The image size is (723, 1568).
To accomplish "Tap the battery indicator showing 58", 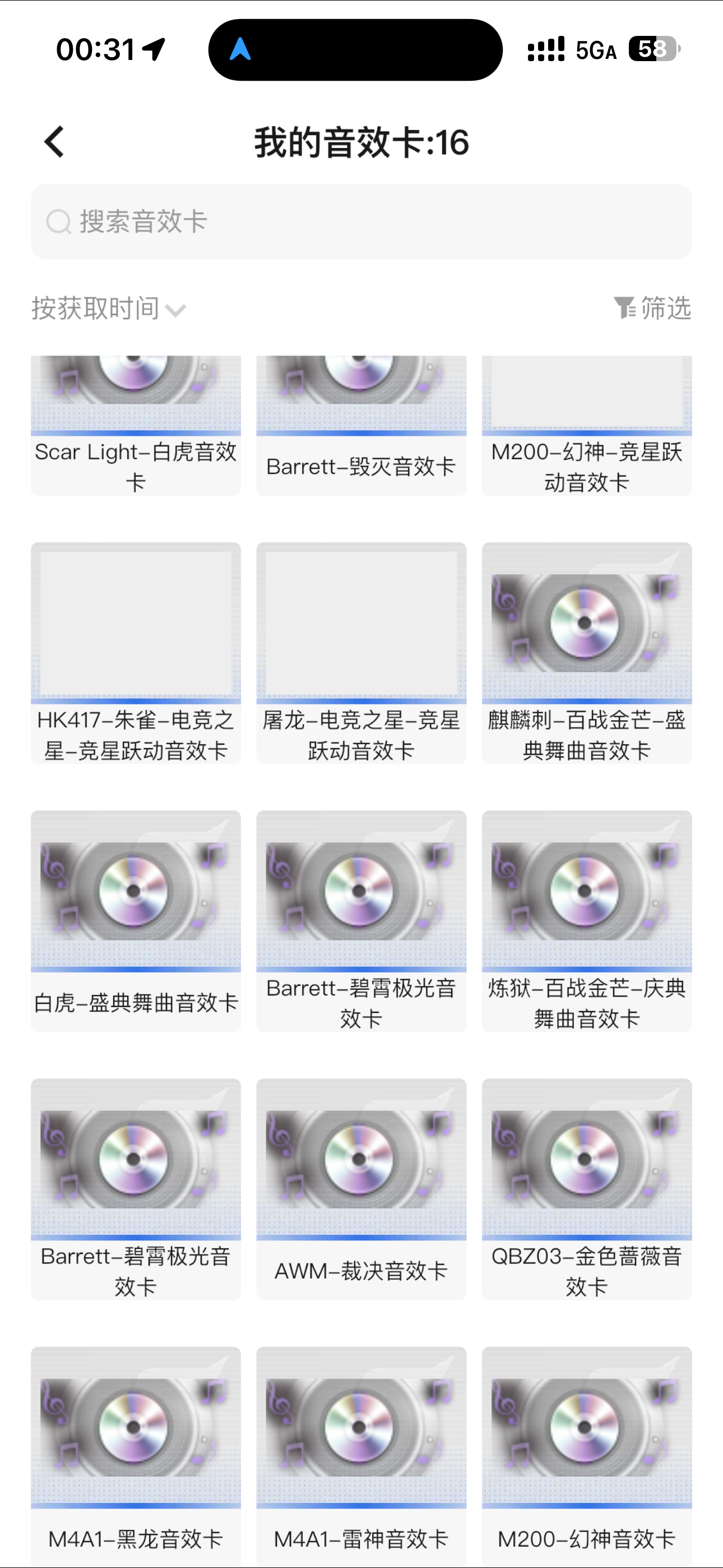I will [x=652, y=50].
